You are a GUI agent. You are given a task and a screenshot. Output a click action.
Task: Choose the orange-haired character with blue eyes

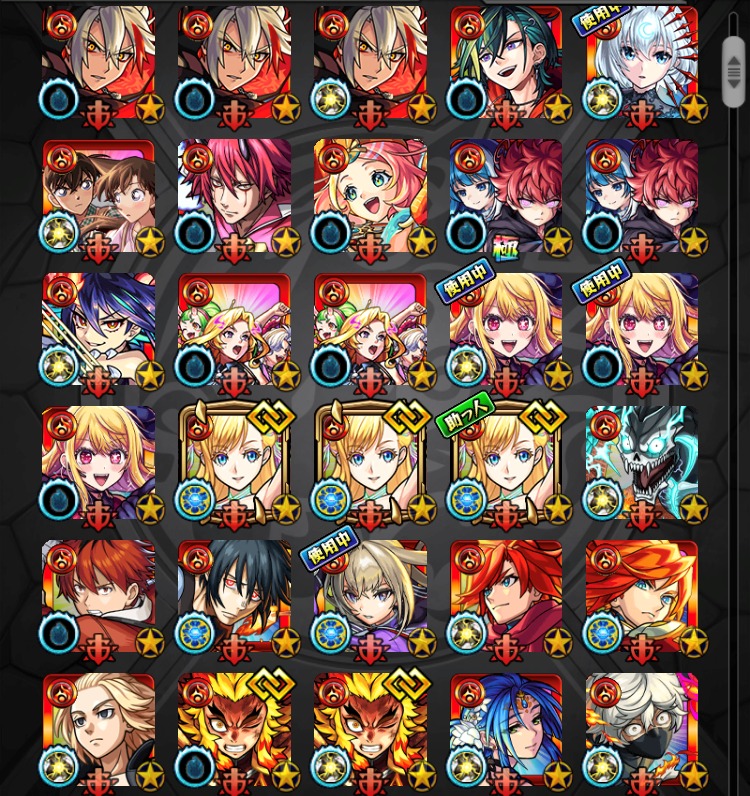[x=642, y=597]
